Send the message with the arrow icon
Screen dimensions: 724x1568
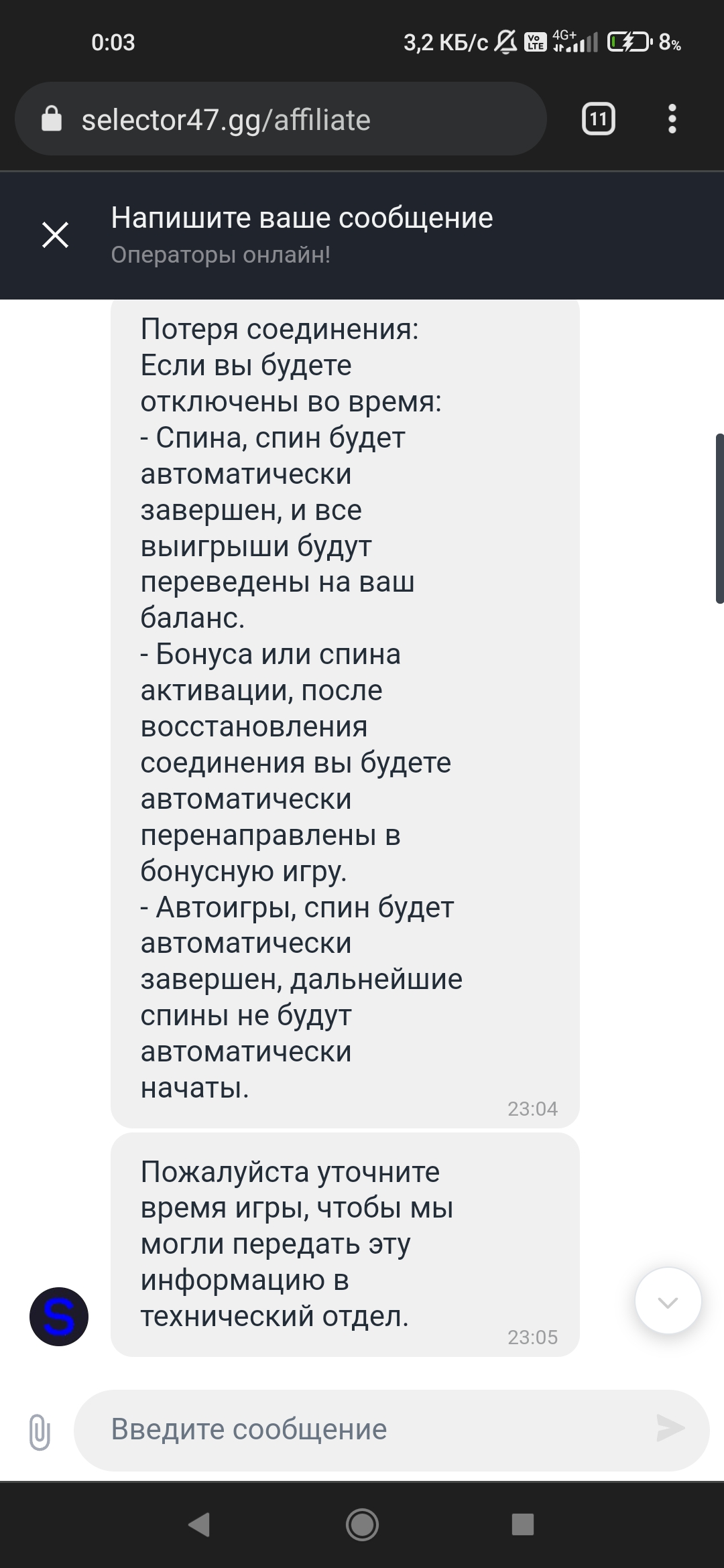coord(670,1429)
